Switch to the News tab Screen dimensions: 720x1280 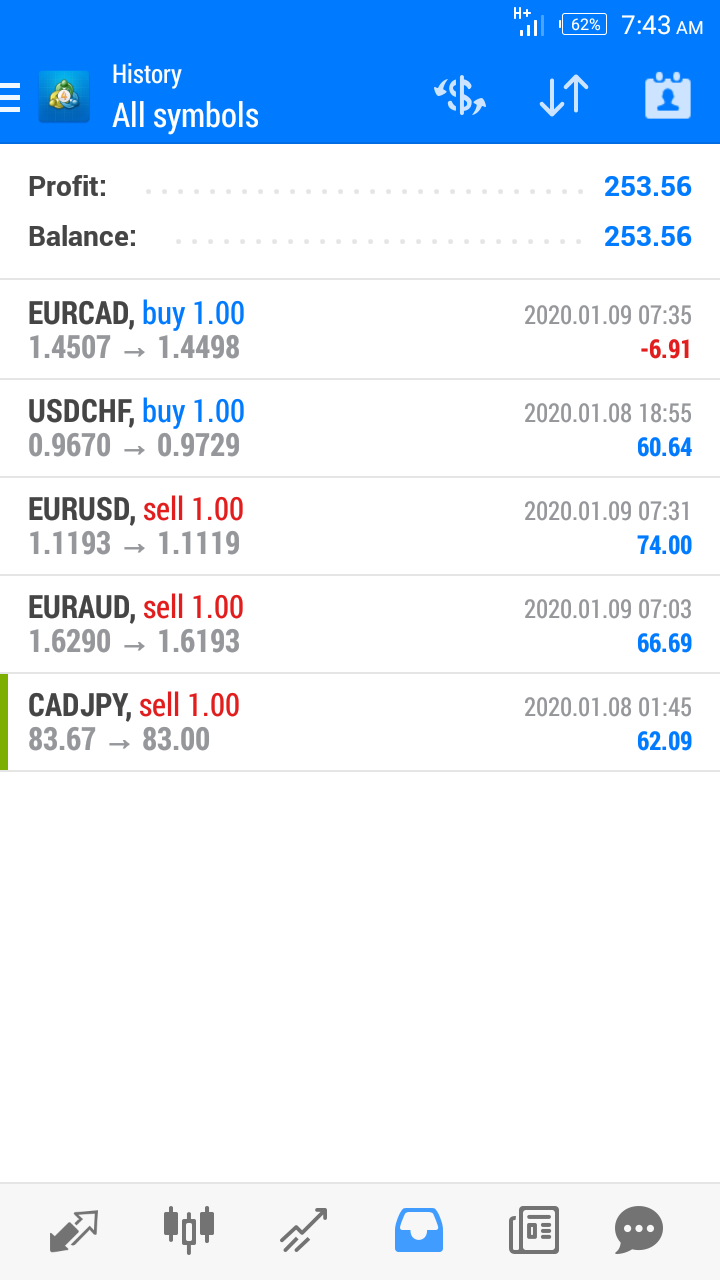tap(533, 1230)
